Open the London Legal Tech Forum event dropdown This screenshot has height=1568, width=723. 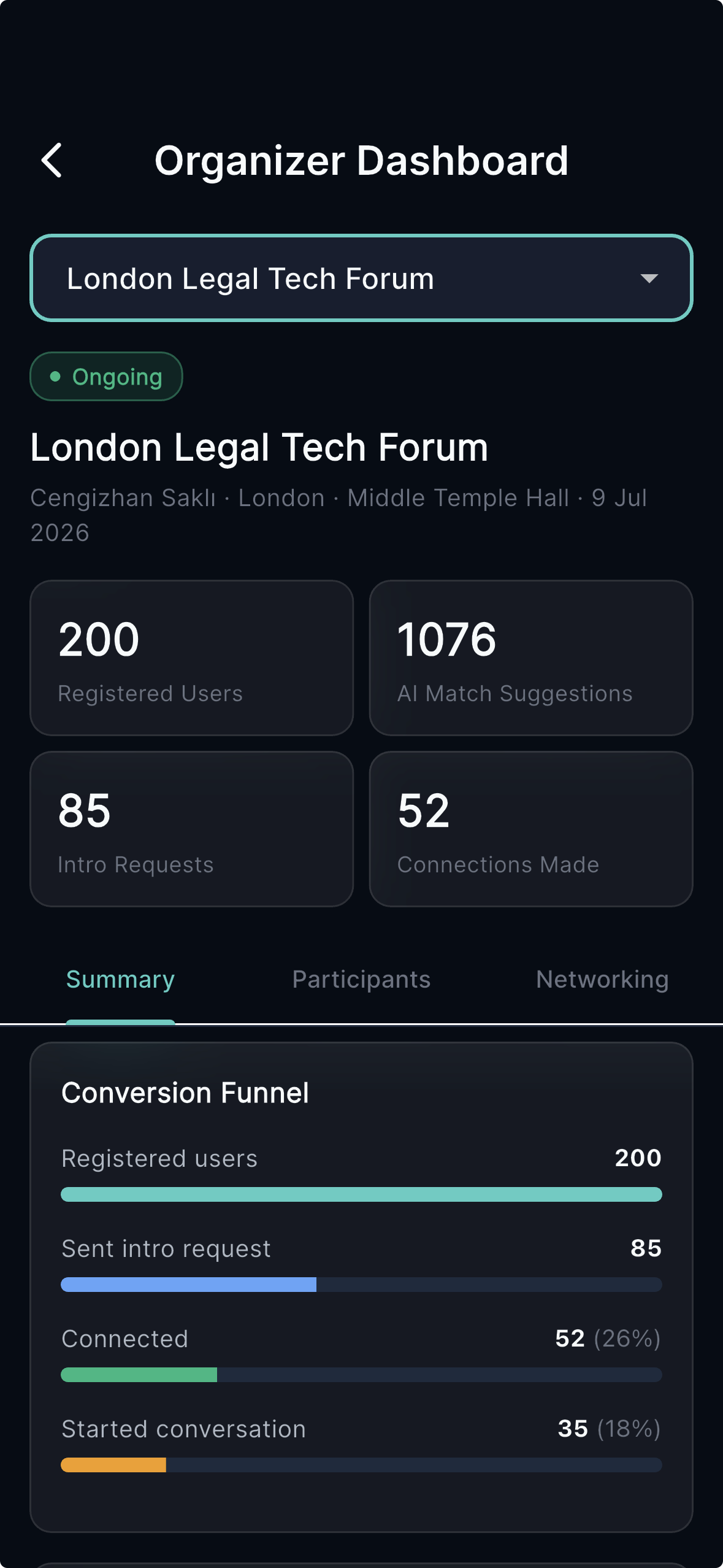[x=361, y=279]
